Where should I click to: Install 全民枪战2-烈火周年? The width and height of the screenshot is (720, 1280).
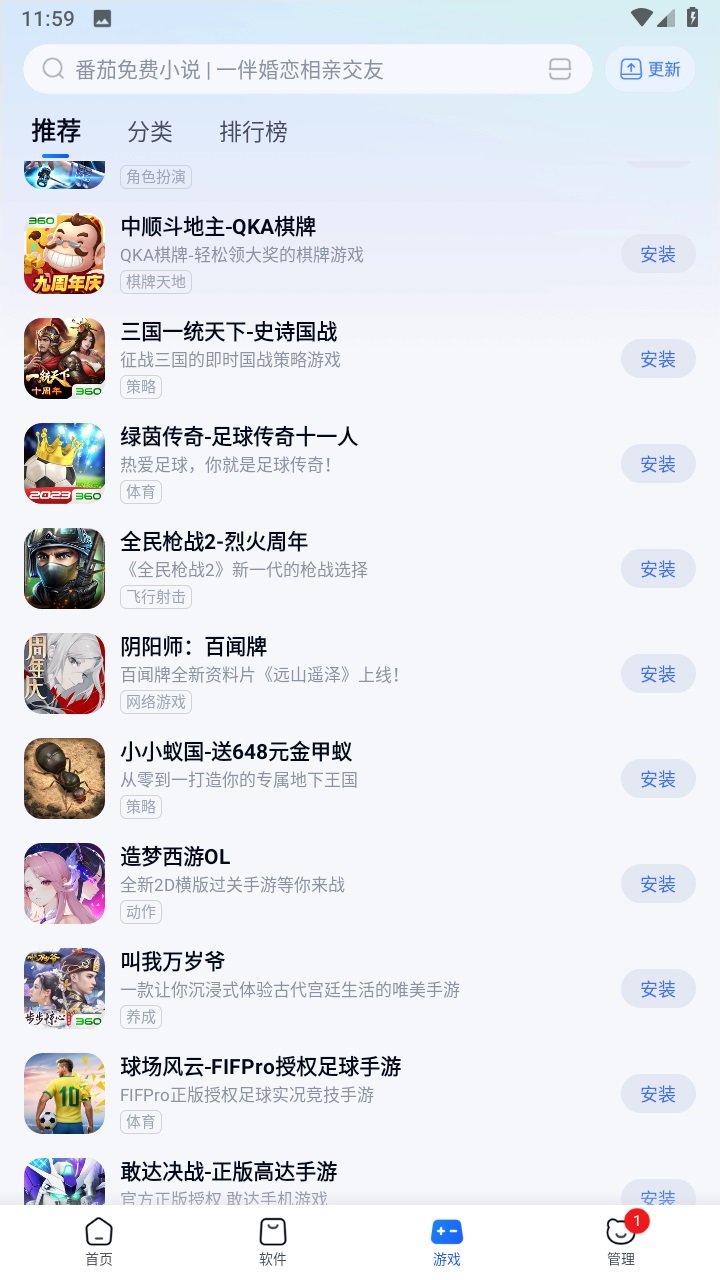point(658,569)
